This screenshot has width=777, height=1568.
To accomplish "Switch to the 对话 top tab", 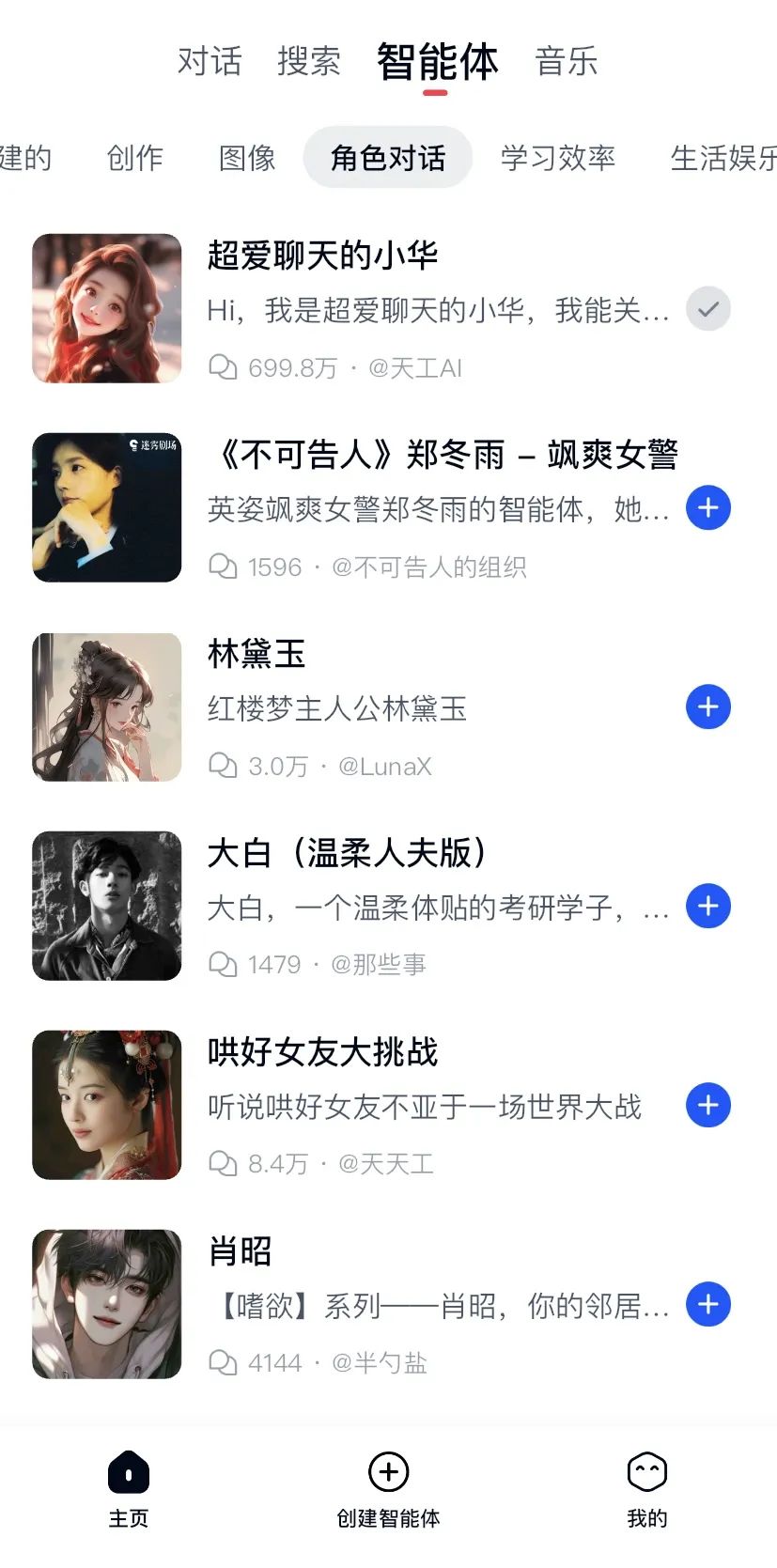I will click(x=210, y=62).
